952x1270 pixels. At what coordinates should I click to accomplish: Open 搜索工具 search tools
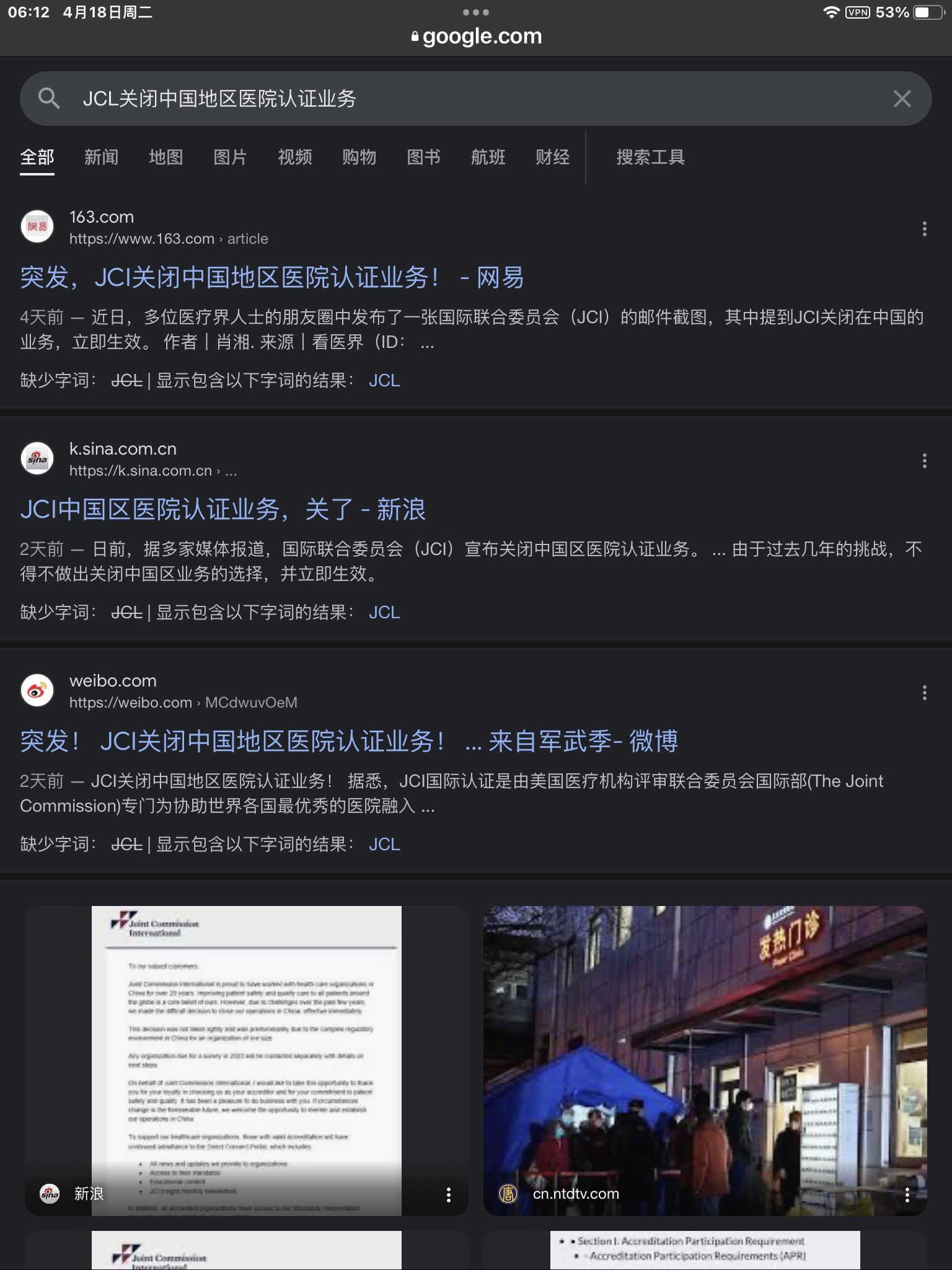tap(650, 158)
